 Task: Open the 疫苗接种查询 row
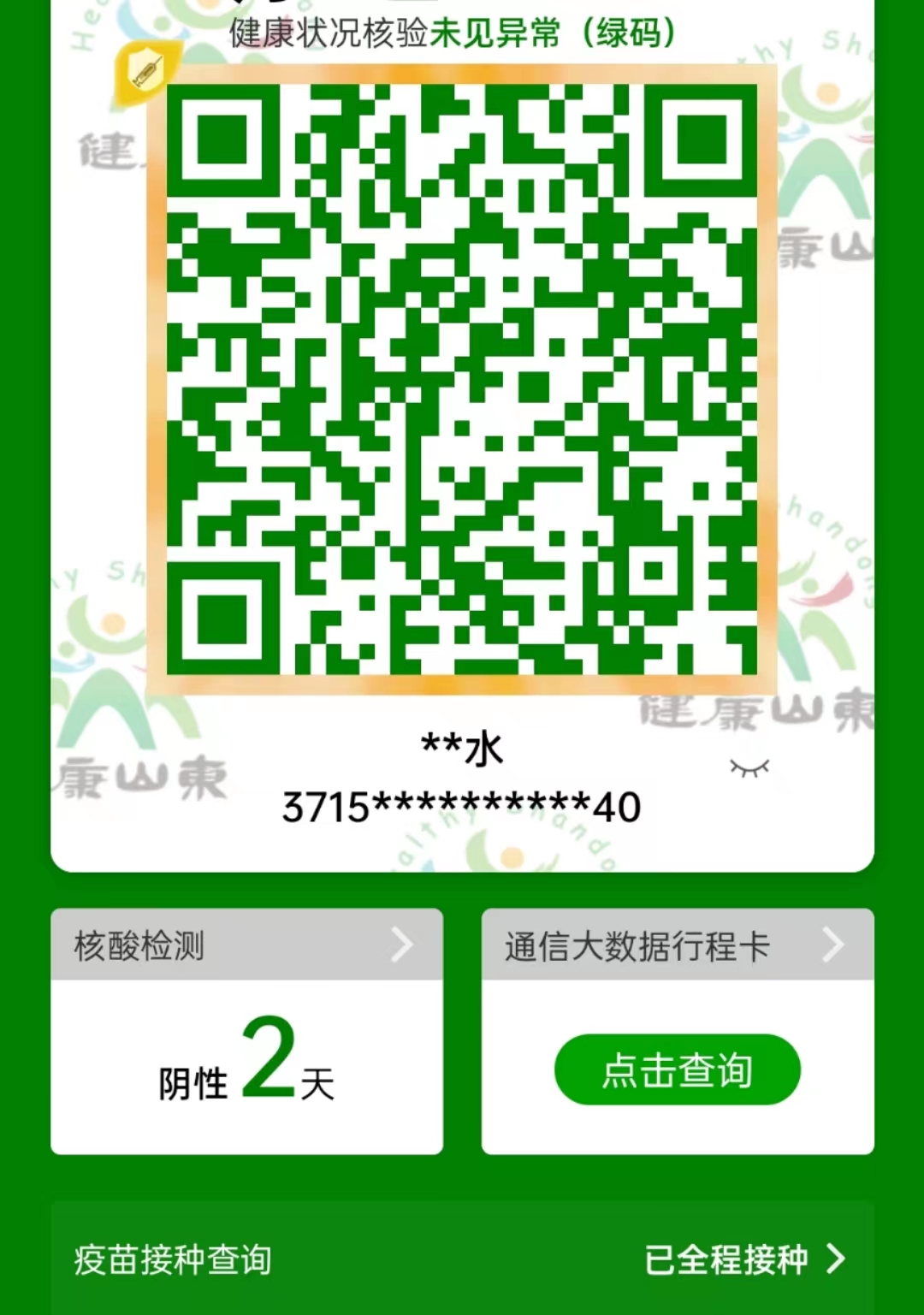(462, 1259)
